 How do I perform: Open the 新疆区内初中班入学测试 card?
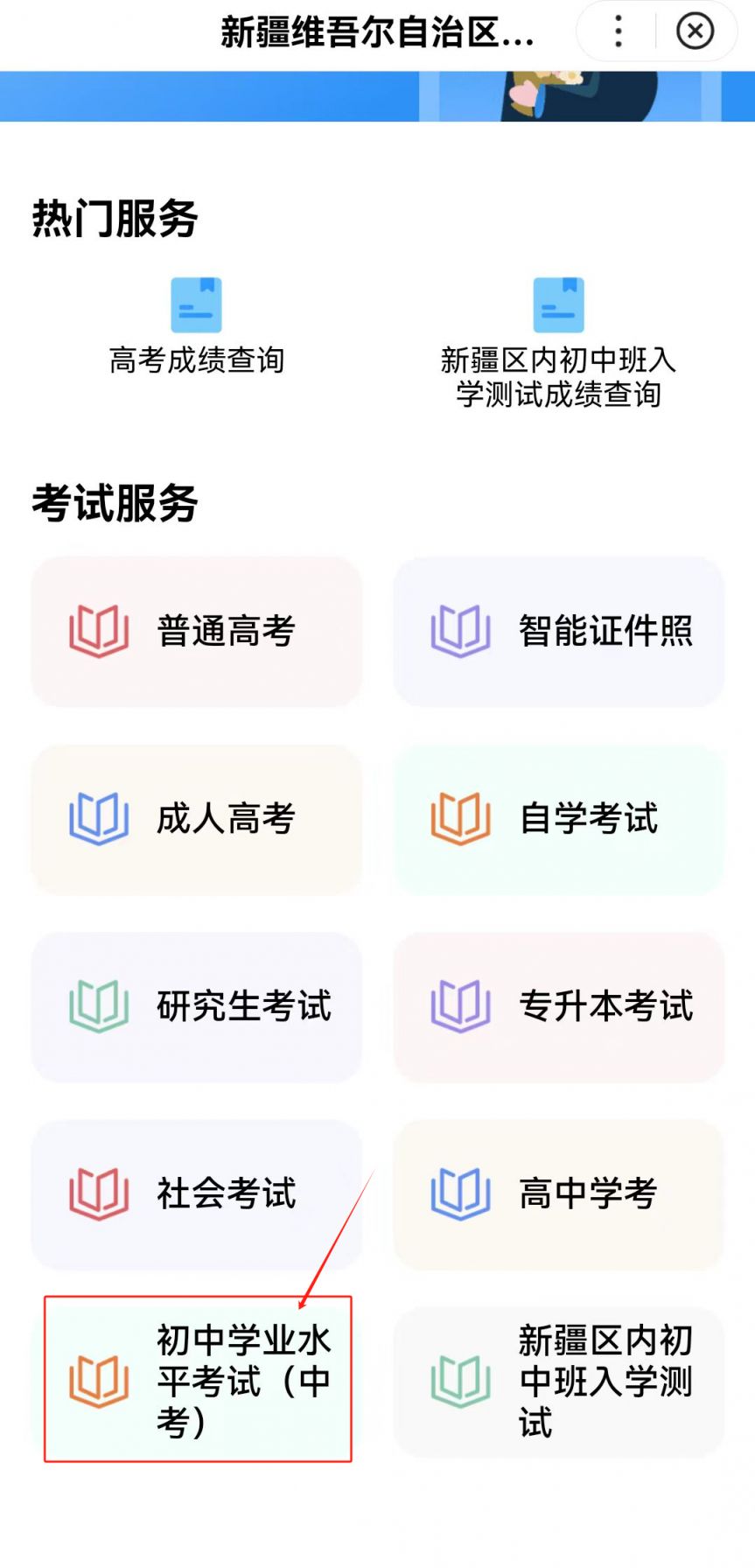pos(559,1382)
